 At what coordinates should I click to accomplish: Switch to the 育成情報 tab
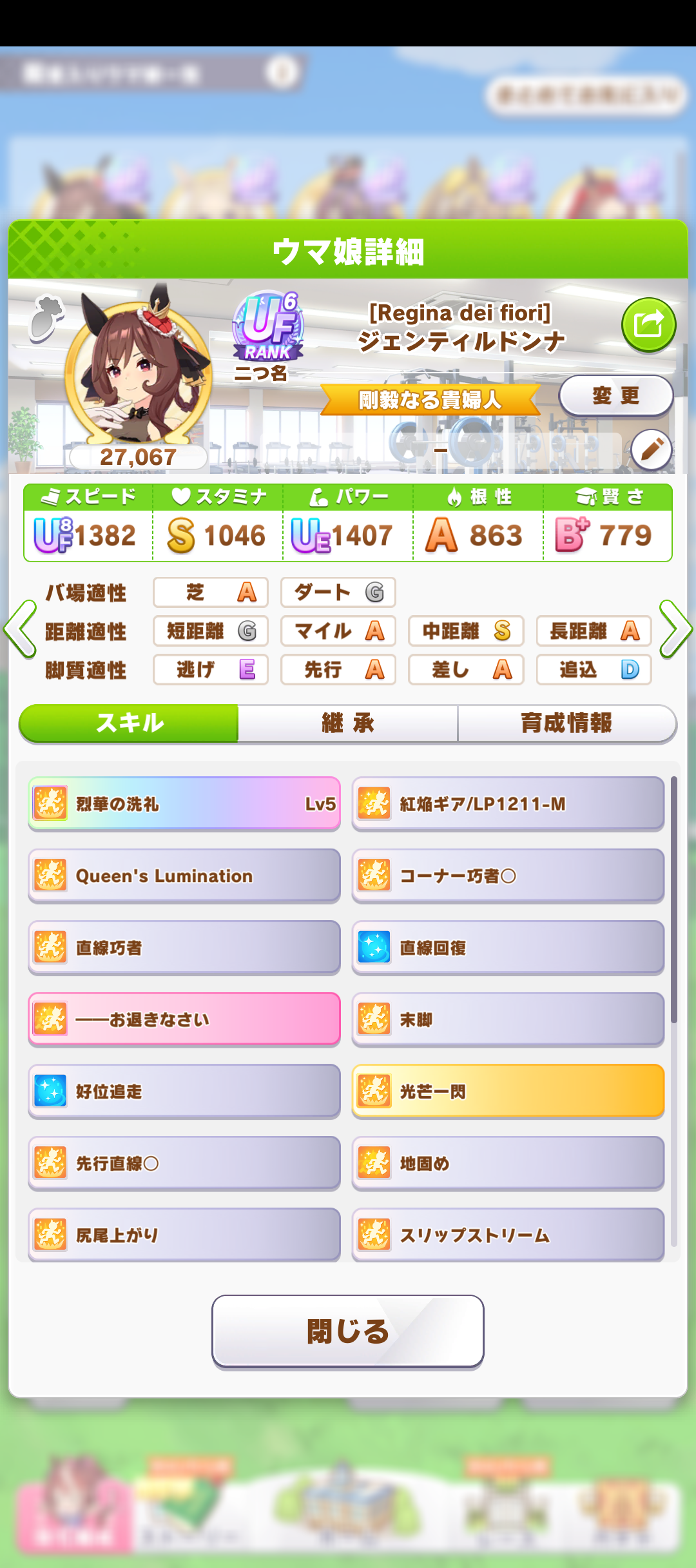(x=566, y=723)
